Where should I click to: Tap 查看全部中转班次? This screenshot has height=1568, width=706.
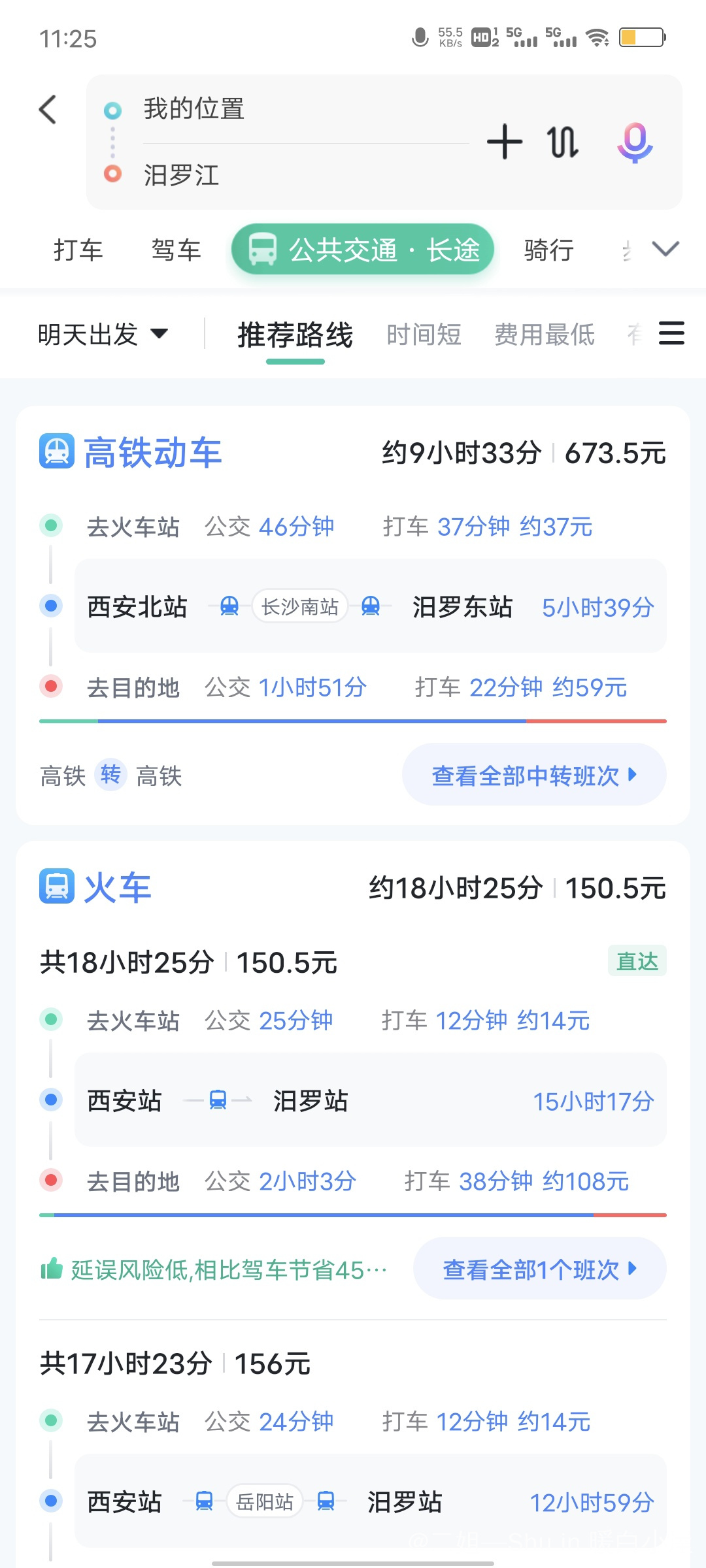point(534,775)
